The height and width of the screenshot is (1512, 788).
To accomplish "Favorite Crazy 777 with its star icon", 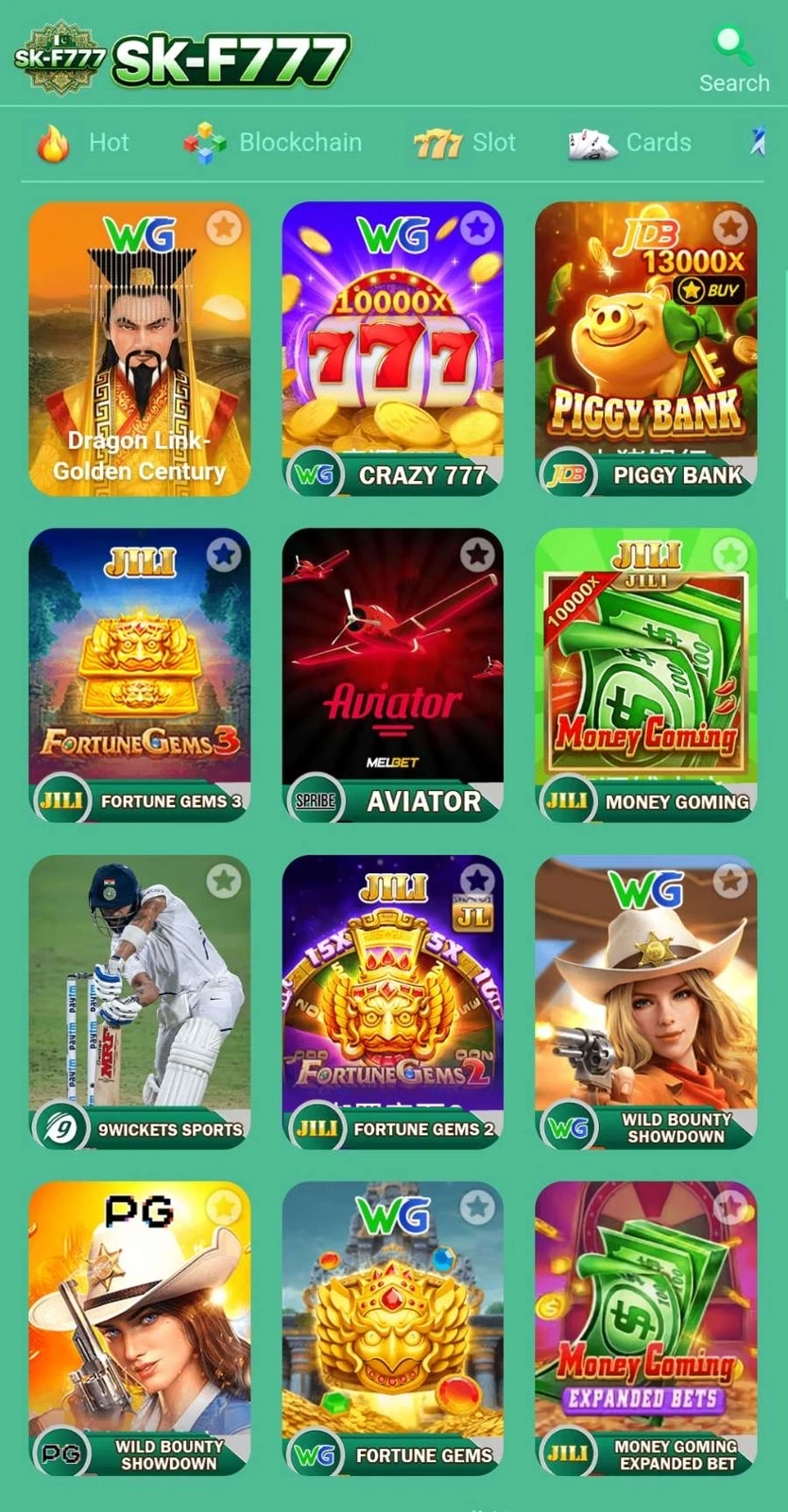I will click(477, 227).
